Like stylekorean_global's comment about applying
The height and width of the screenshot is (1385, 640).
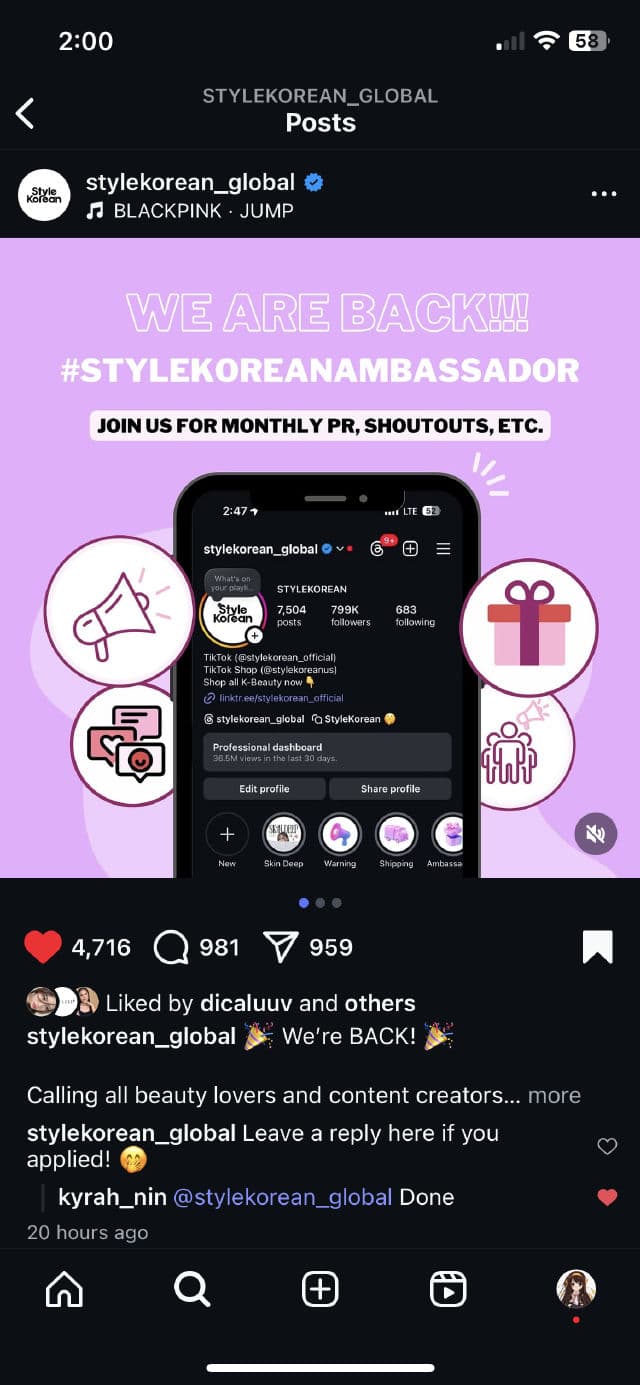click(607, 1146)
